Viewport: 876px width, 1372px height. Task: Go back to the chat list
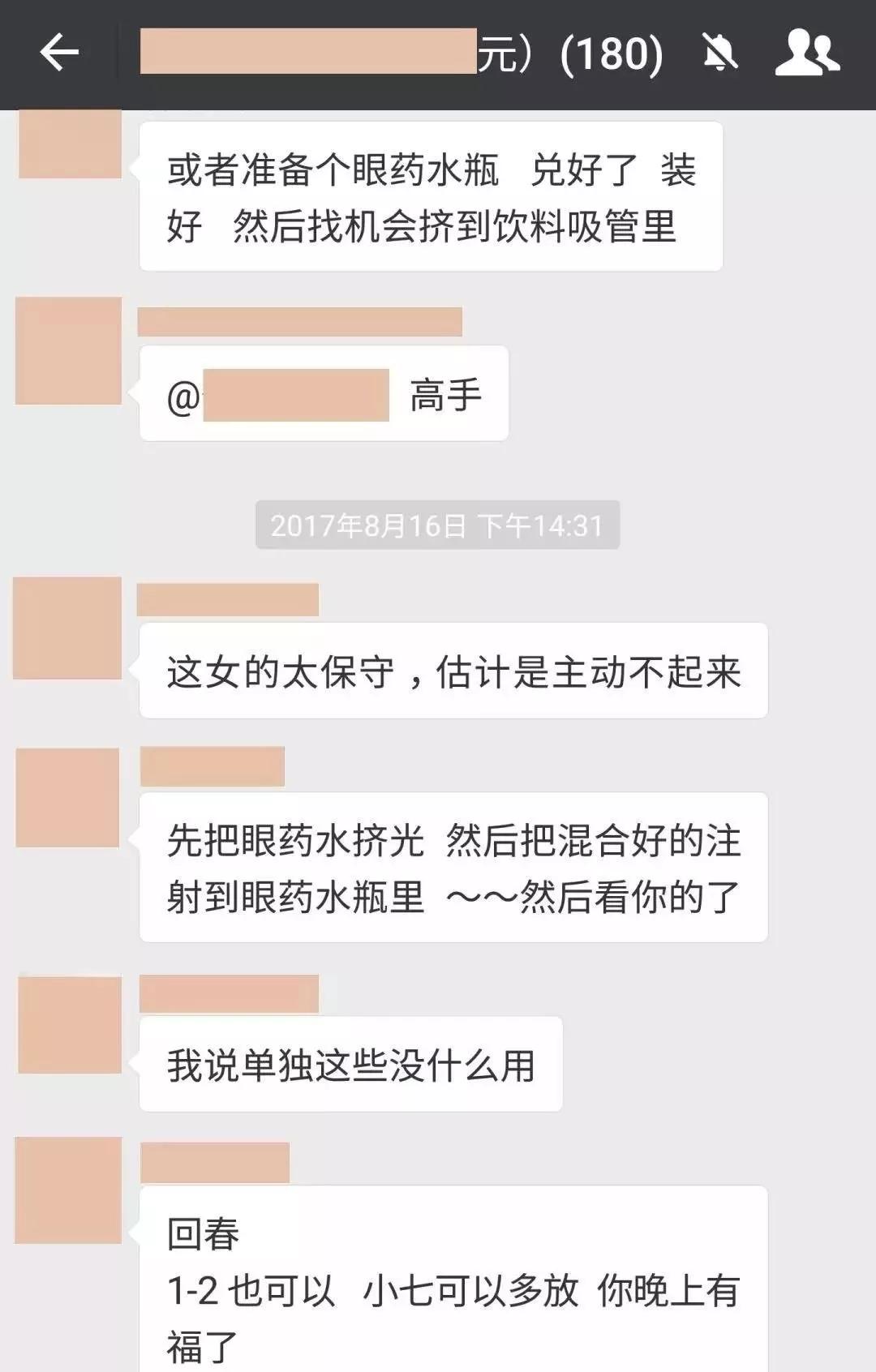point(59,54)
